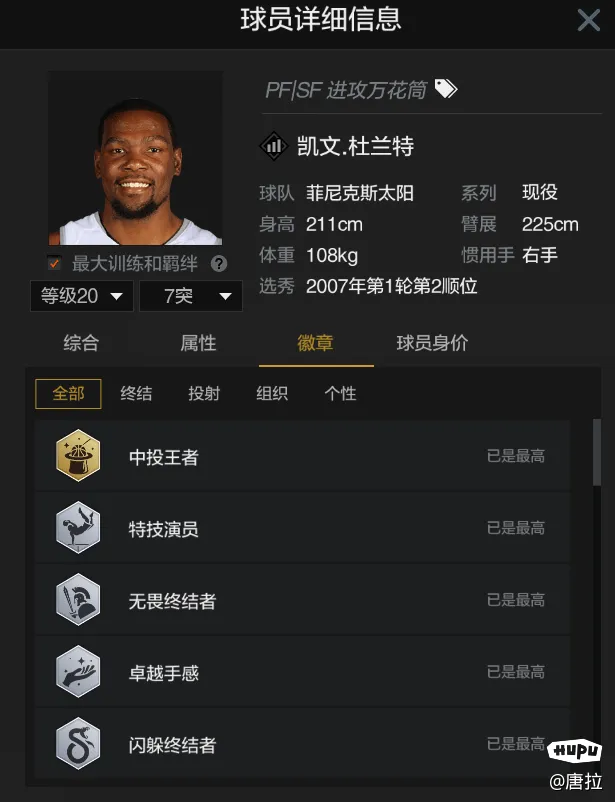Open the 闪躲终结者 badge row
This screenshot has width=615, height=802.
[302, 745]
